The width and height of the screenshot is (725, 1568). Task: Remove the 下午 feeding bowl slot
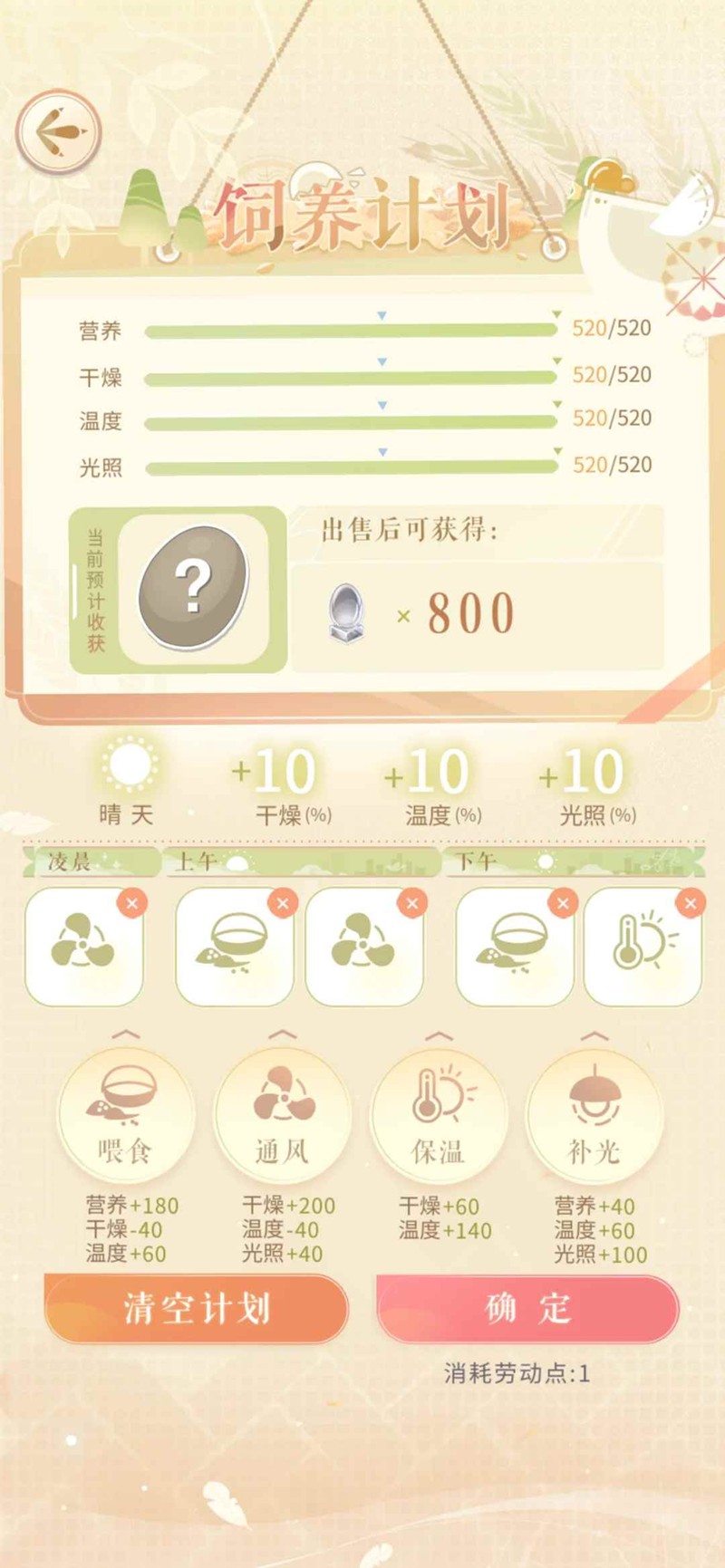click(x=563, y=903)
